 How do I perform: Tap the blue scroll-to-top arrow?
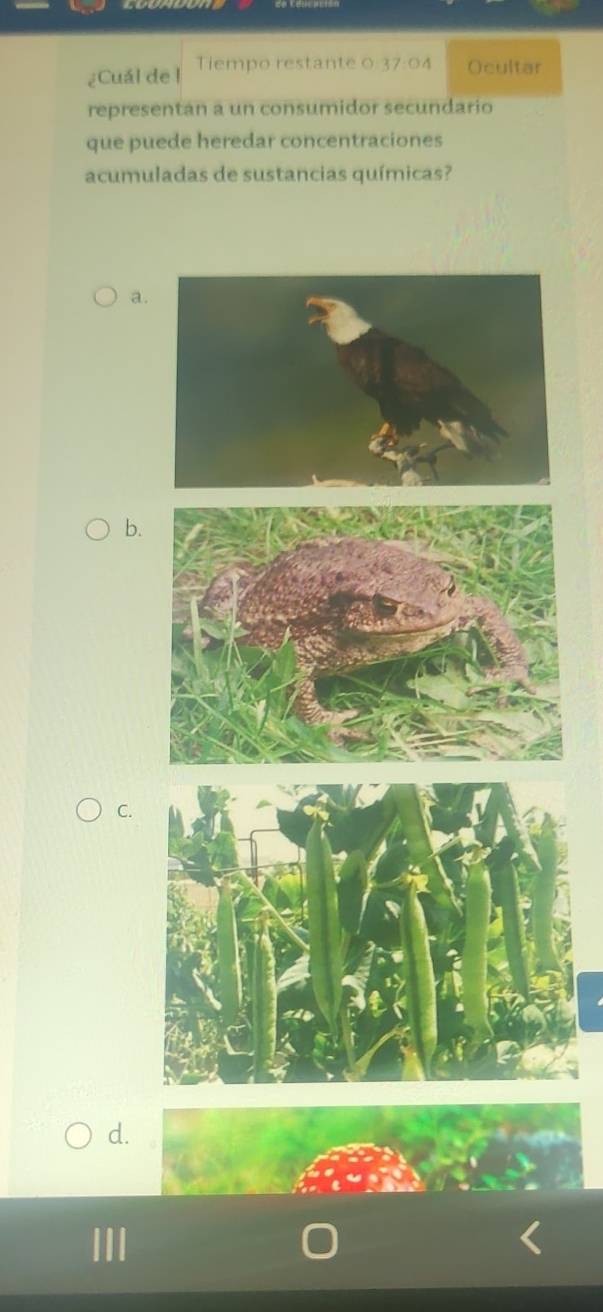591,1001
